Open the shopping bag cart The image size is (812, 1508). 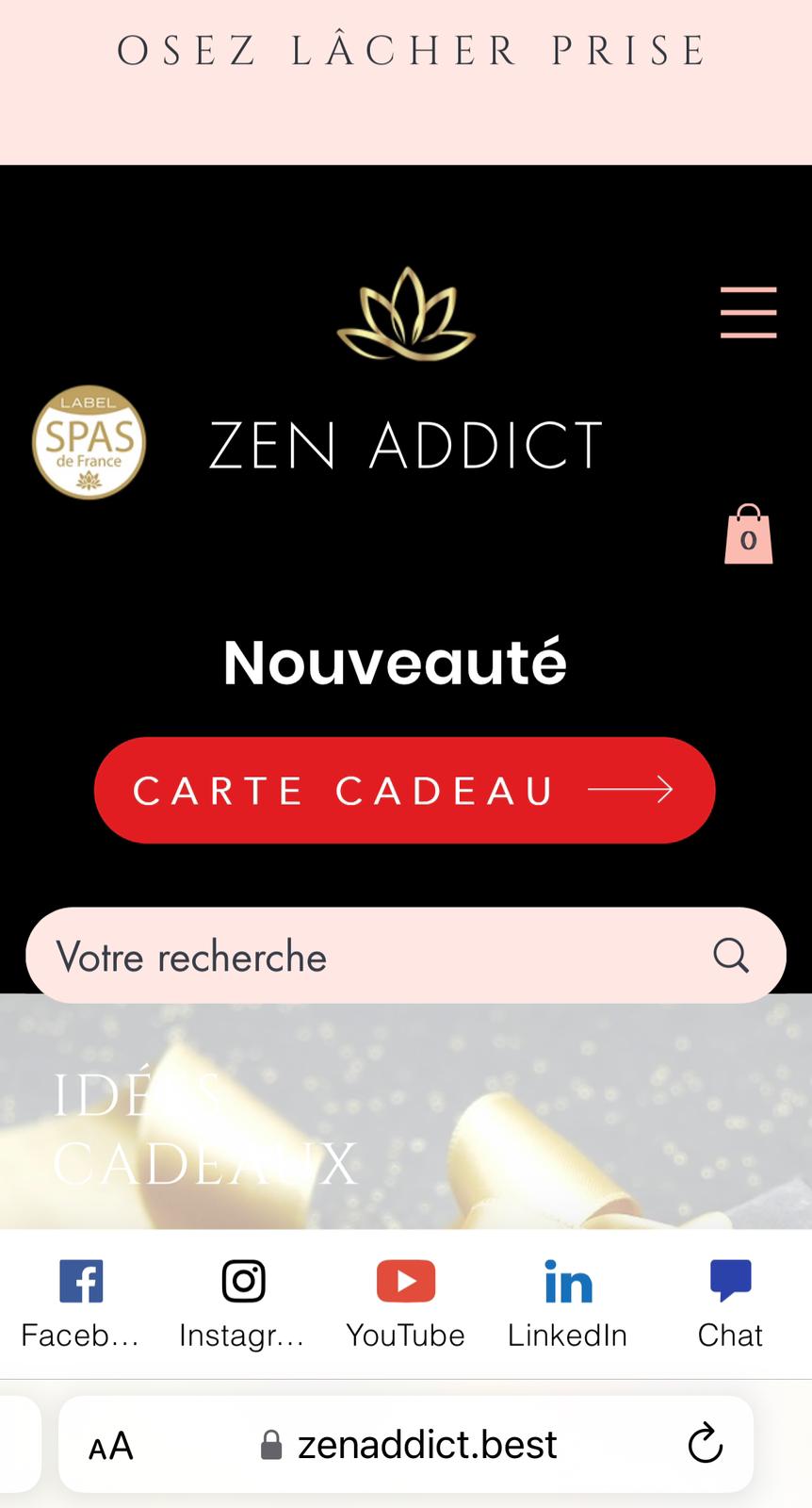click(x=748, y=534)
